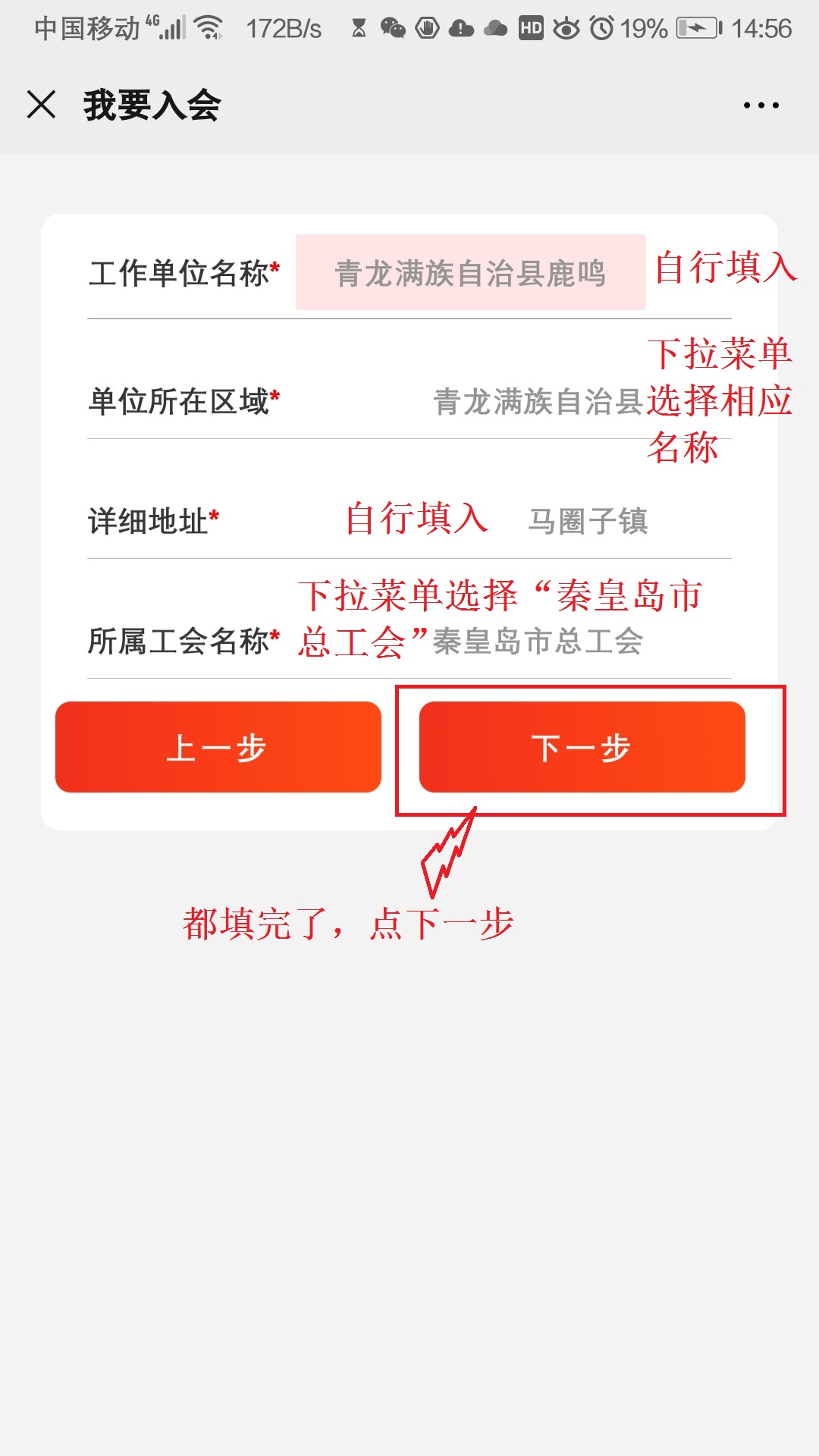Open the three-dot overflow menu
This screenshot has height=1456, width=819.
tap(761, 105)
